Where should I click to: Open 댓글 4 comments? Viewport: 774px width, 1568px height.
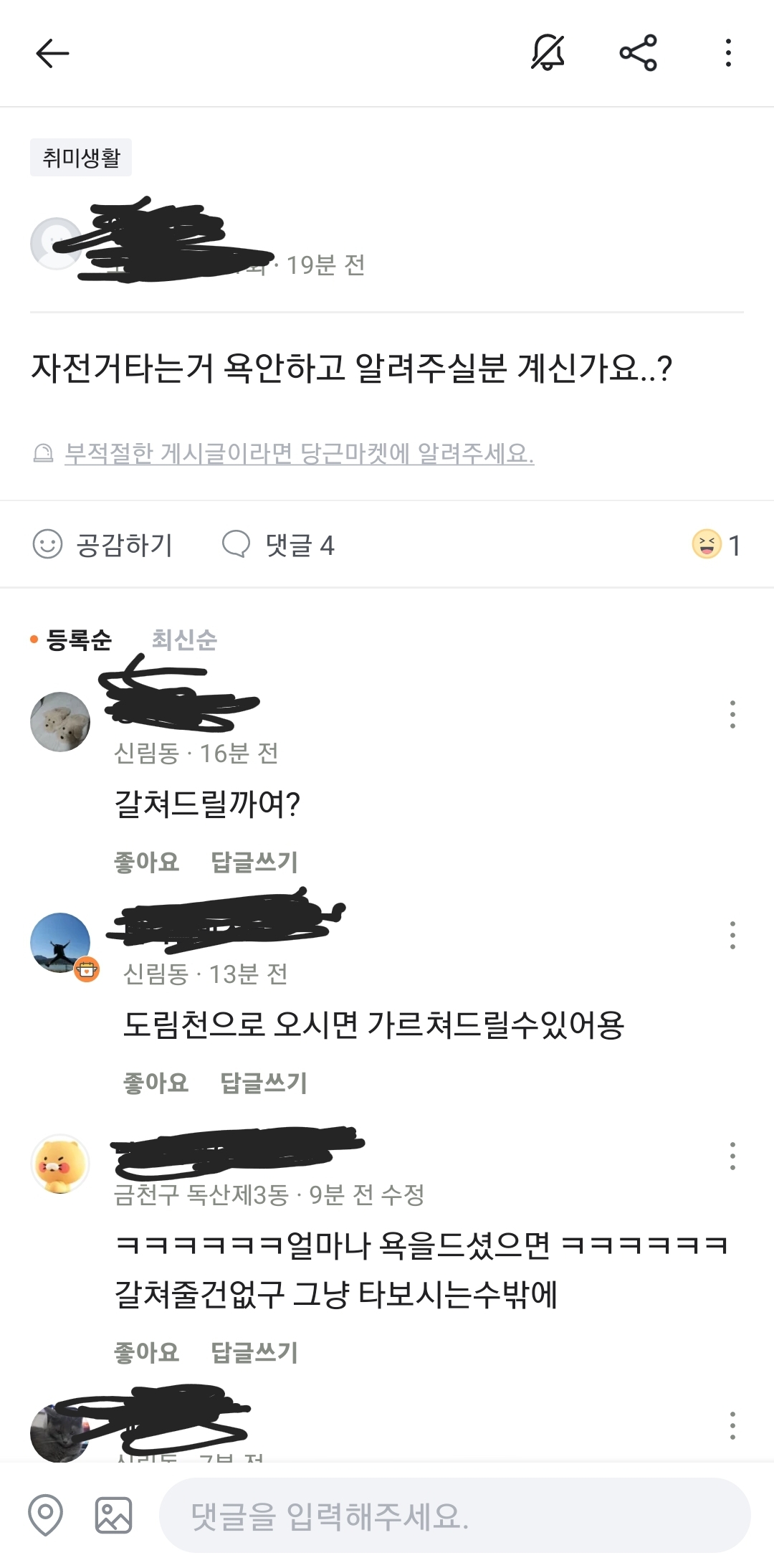point(279,545)
